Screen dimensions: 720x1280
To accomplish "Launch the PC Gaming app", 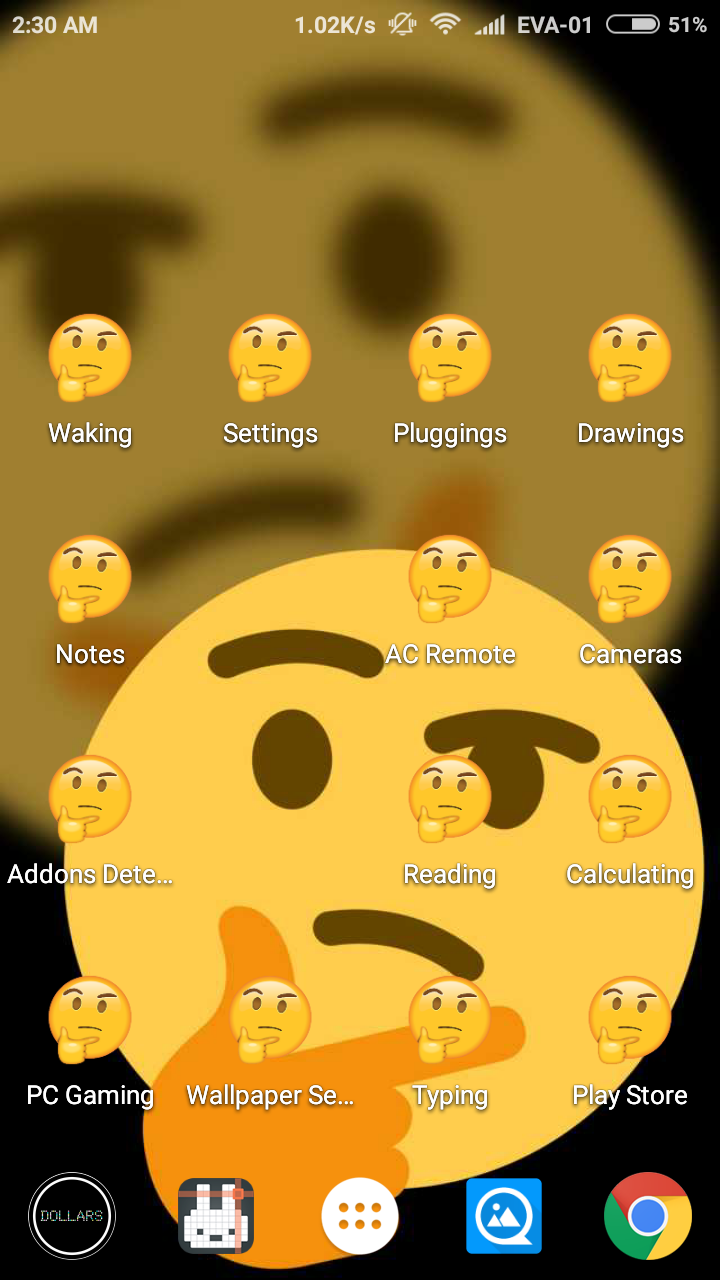I will coord(90,1018).
